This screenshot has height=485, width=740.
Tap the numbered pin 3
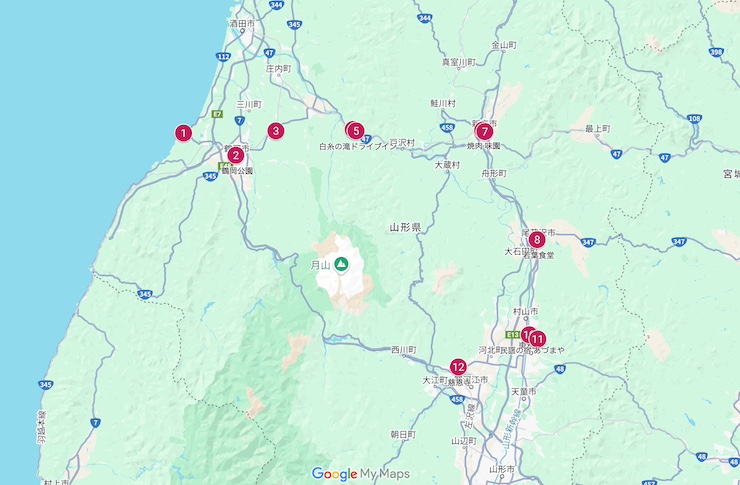pos(275,130)
